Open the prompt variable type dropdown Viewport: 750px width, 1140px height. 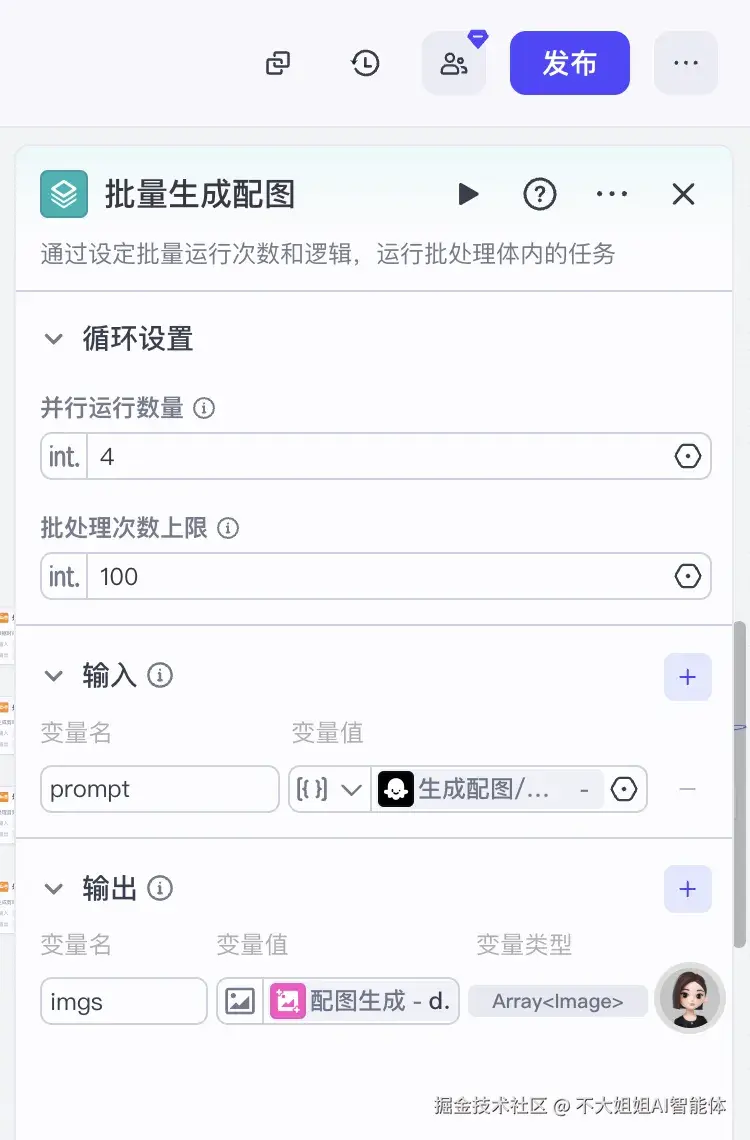(x=329, y=789)
